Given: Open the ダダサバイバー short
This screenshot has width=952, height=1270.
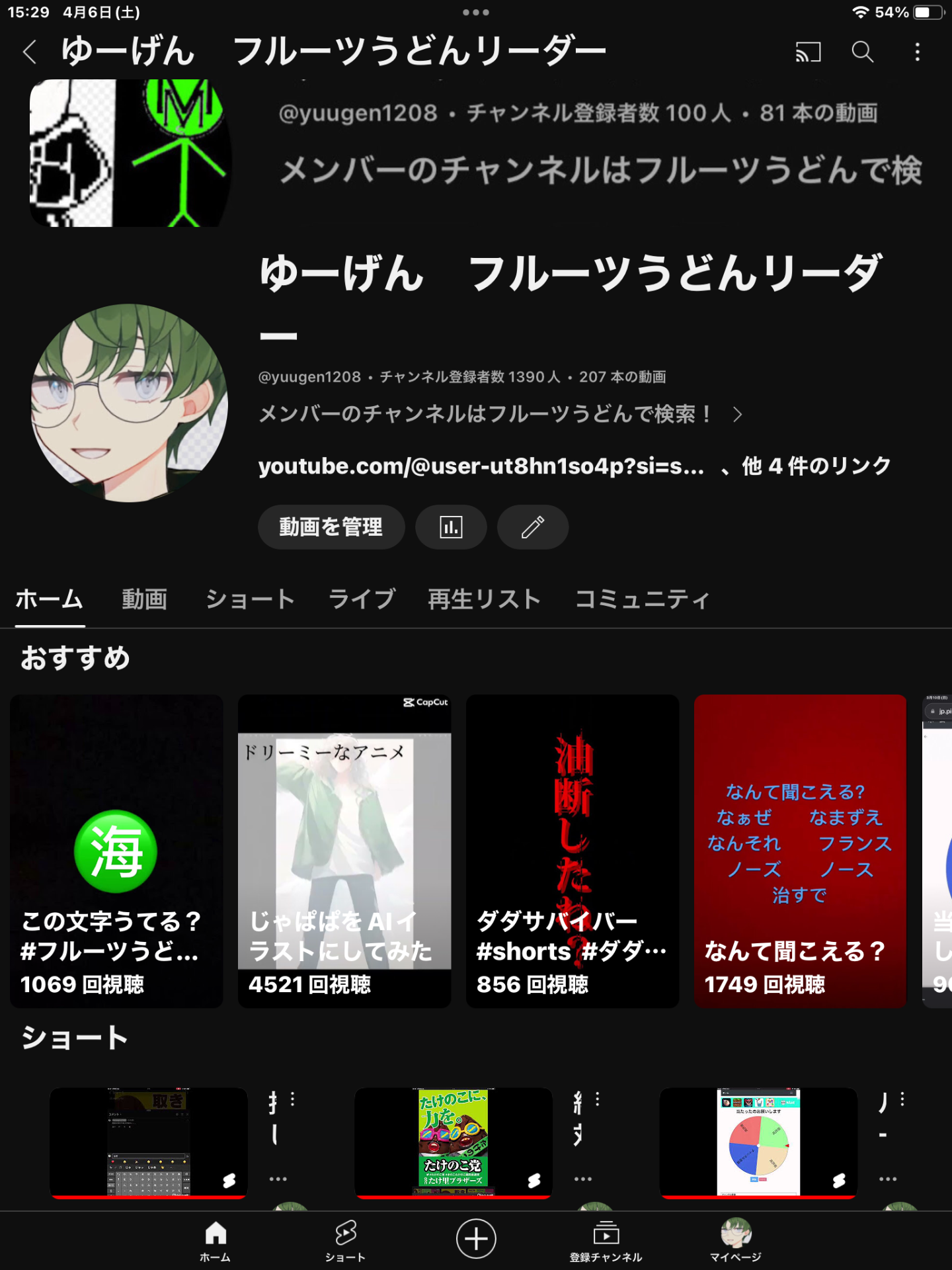Looking at the screenshot, I should [x=573, y=850].
